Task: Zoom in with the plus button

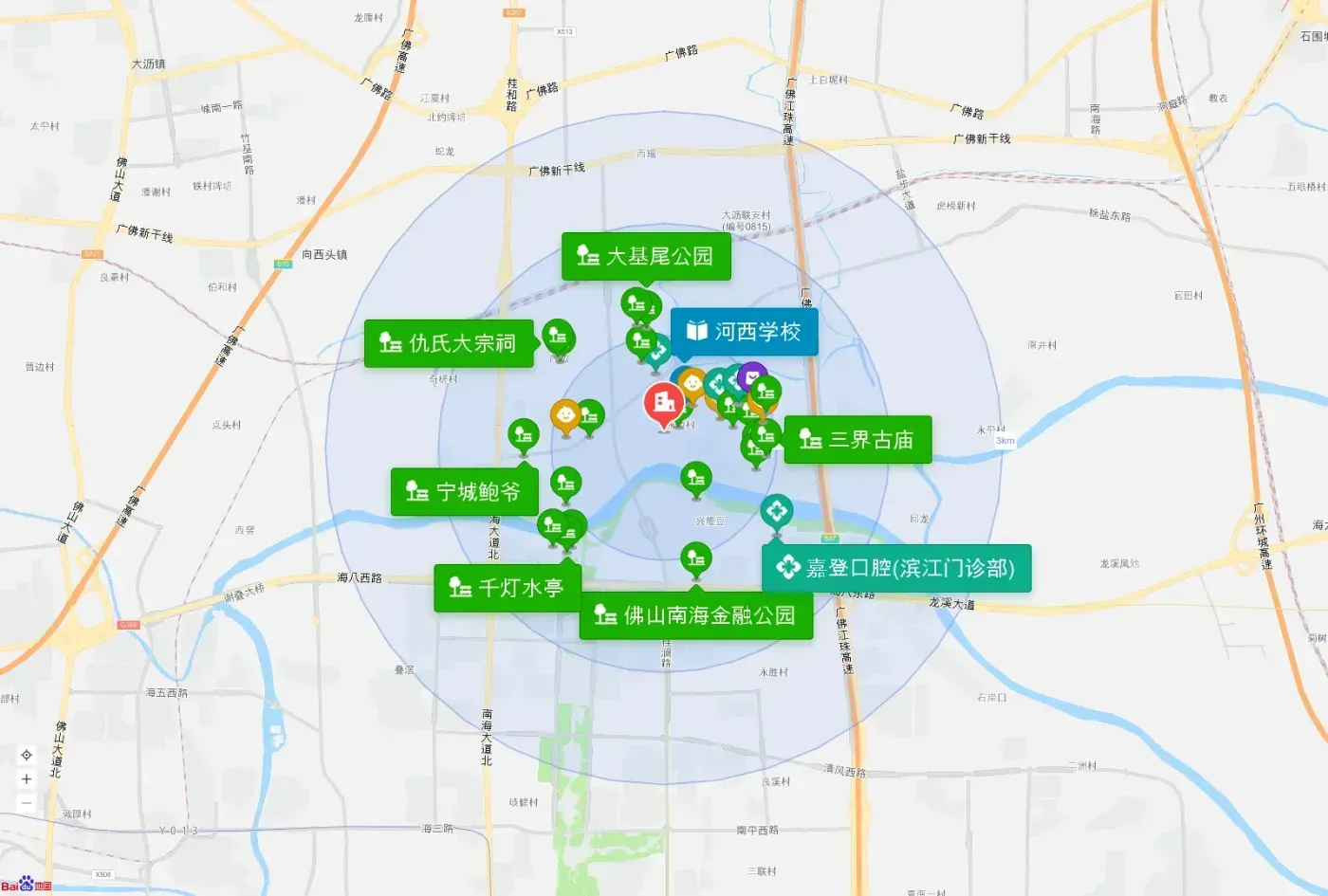Action: (27, 779)
